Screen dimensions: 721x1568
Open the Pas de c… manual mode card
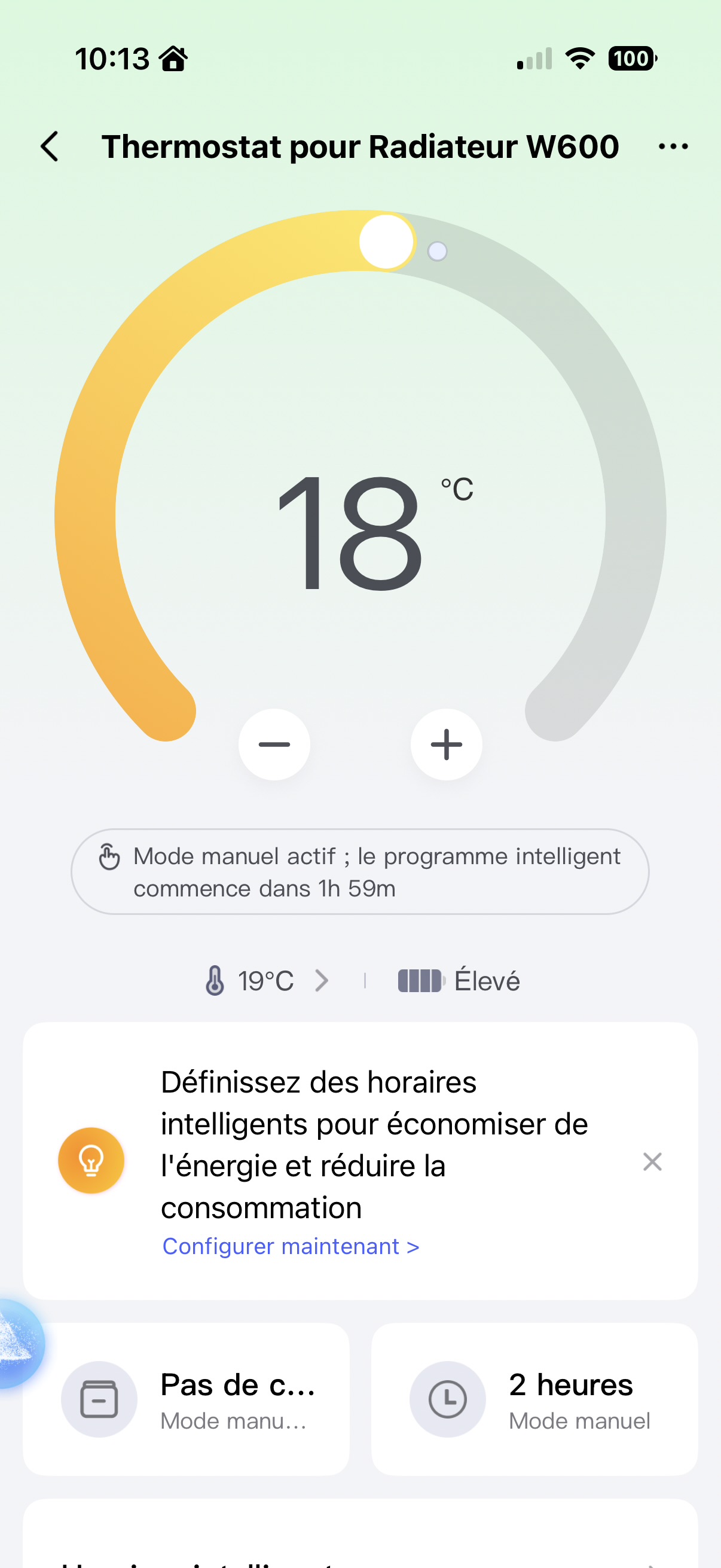pyautogui.click(x=186, y=1399)
